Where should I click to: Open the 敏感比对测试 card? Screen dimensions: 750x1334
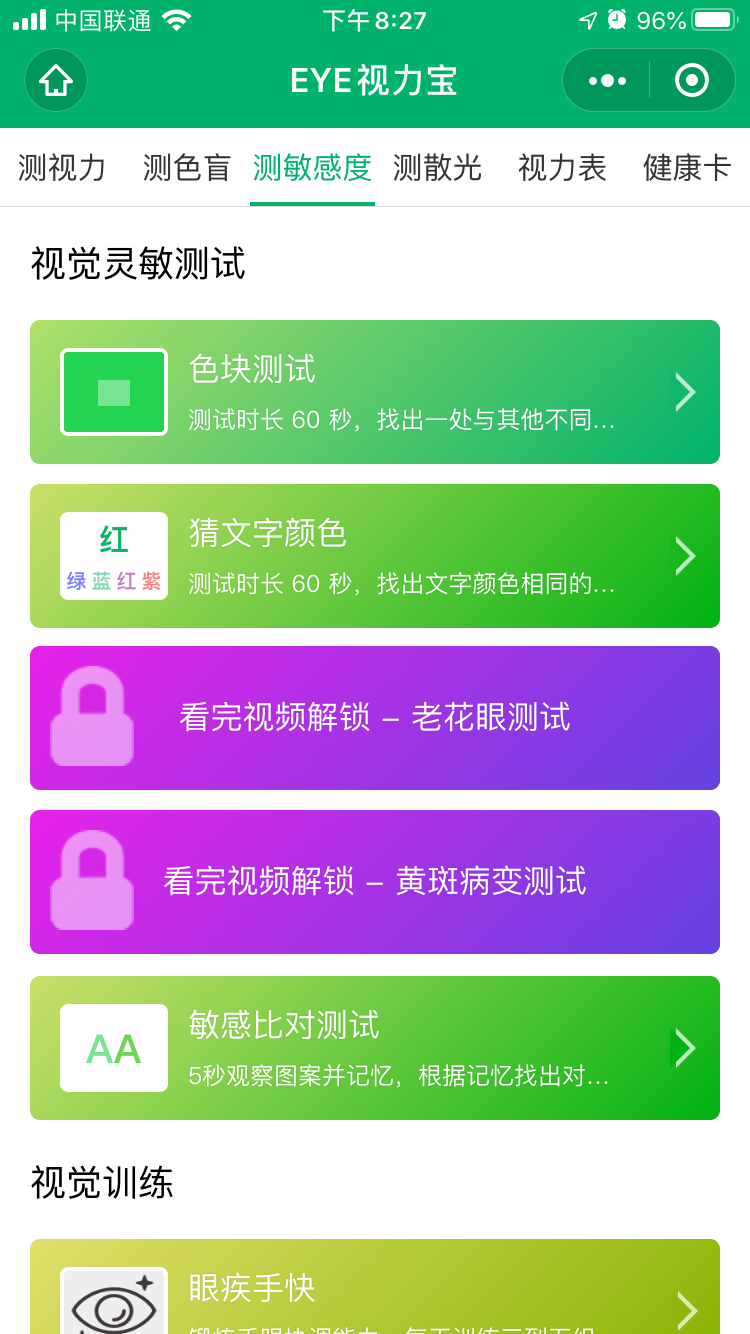(375, 1048)
